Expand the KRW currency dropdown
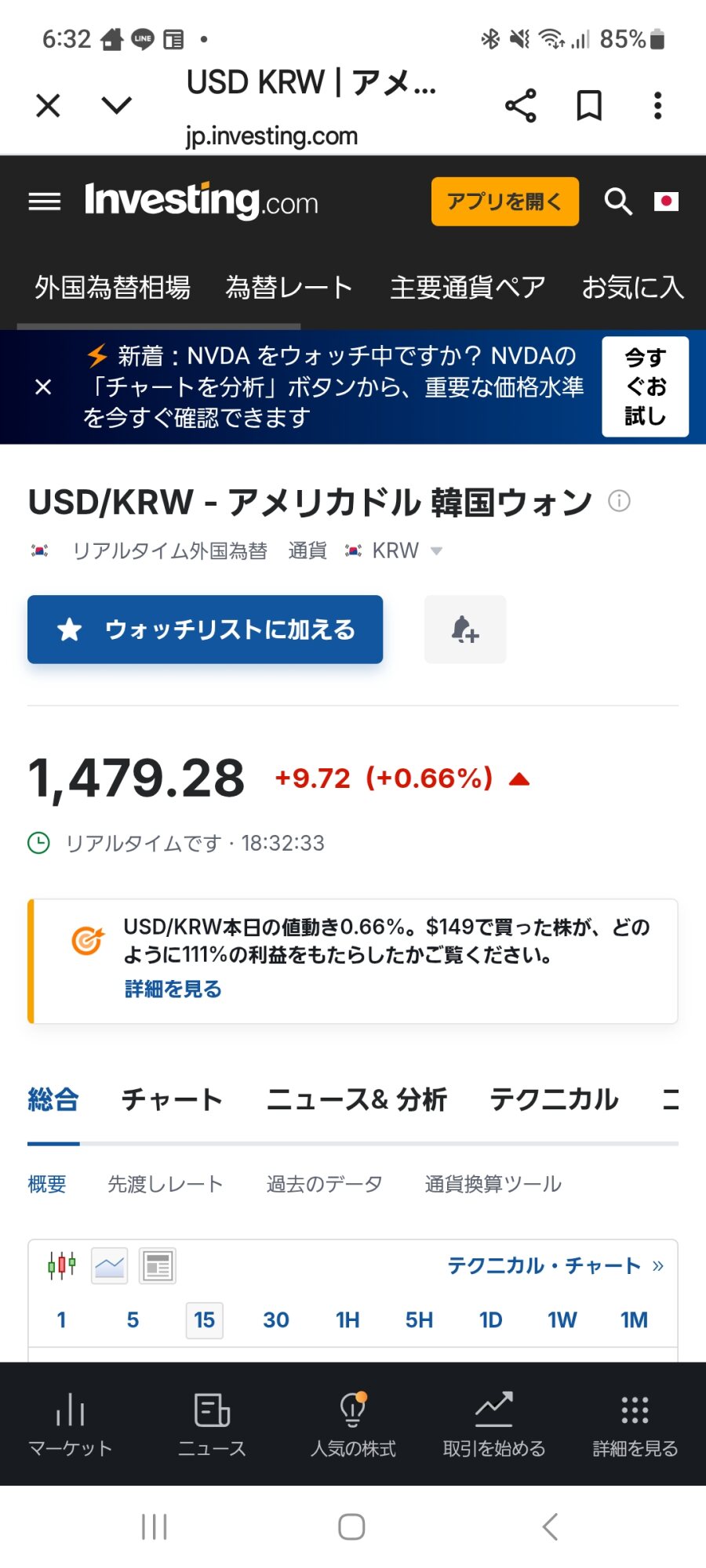 [x=436, y=551]
